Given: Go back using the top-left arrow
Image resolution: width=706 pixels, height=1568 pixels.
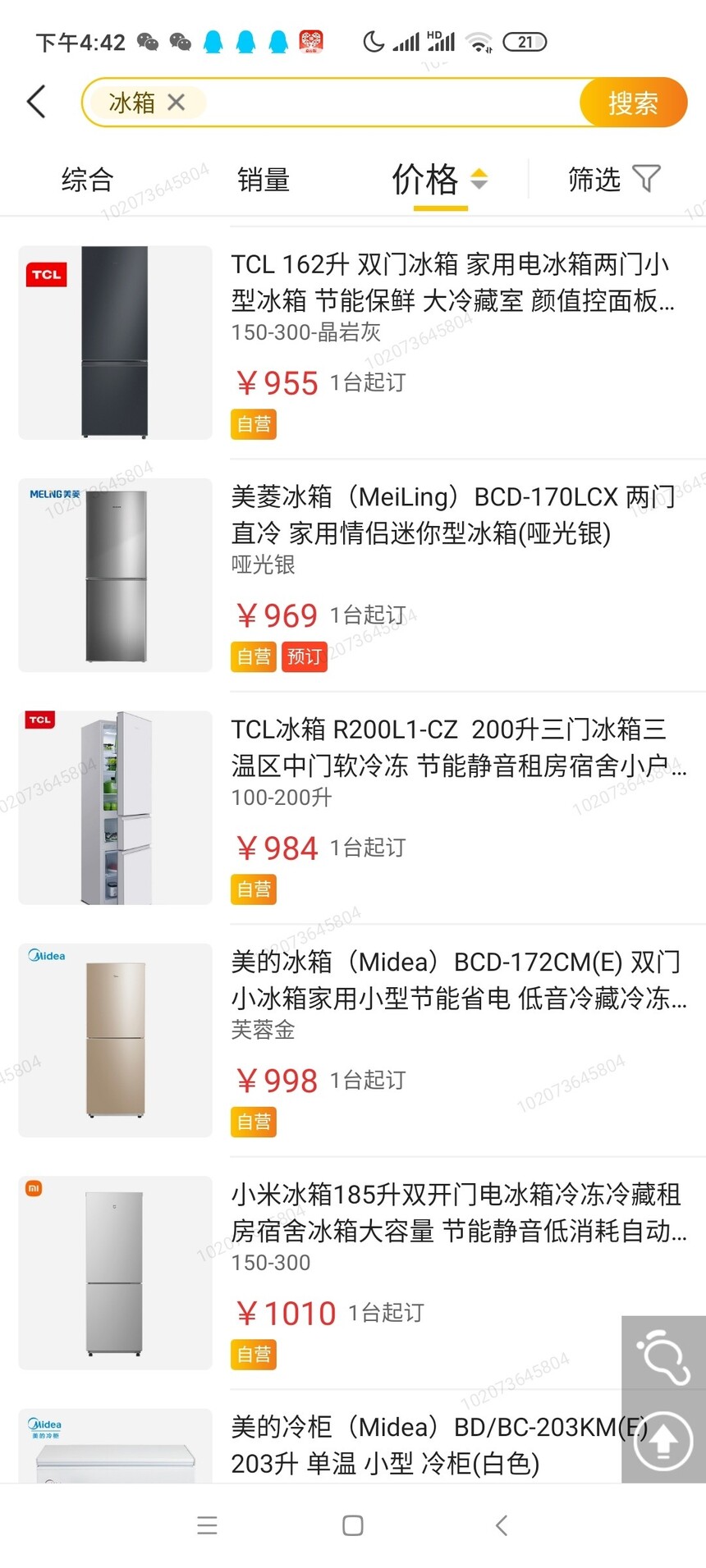Looking at the screenshot, I should point(36,102).
